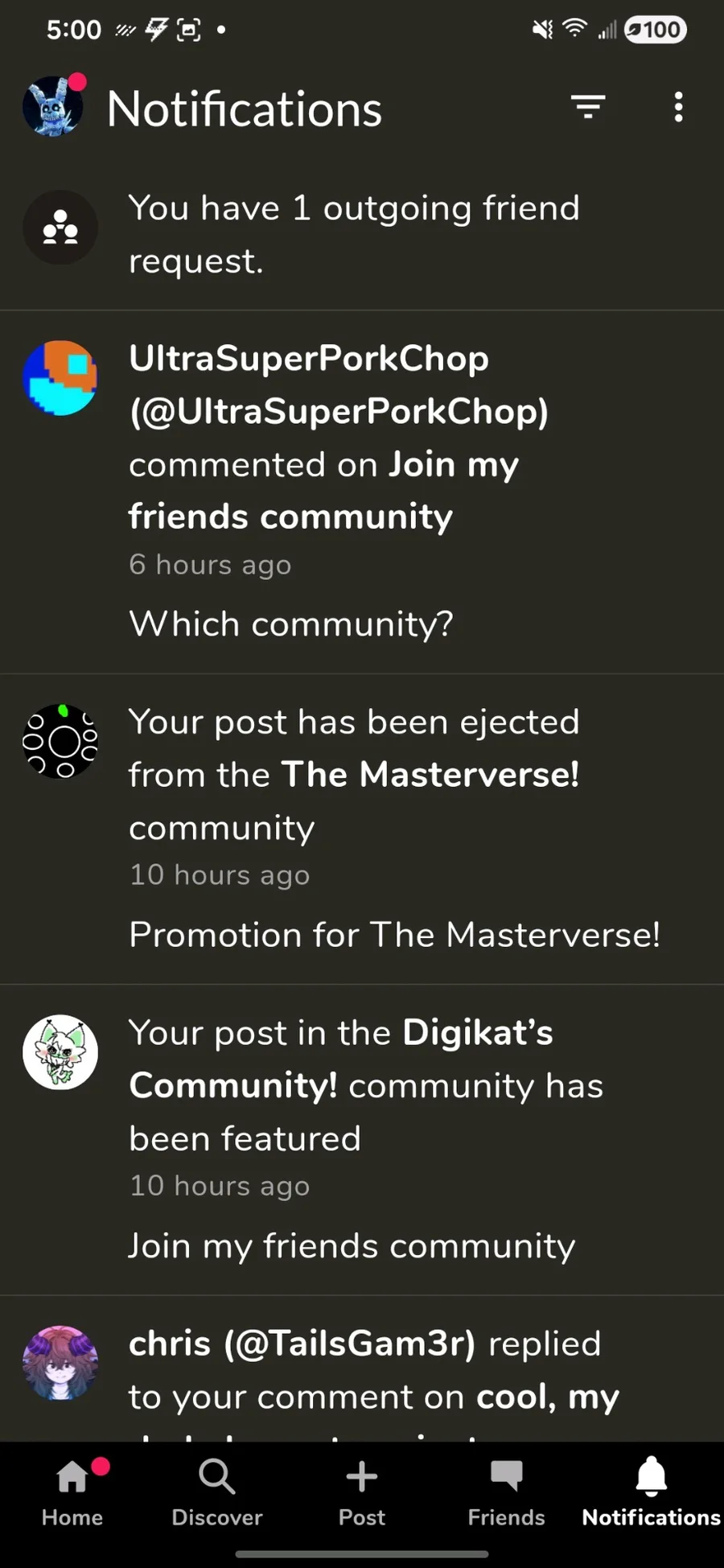Switch to the Discover tab
The height and width of the screenshot is (1568, 724).
click(217, 1492)
